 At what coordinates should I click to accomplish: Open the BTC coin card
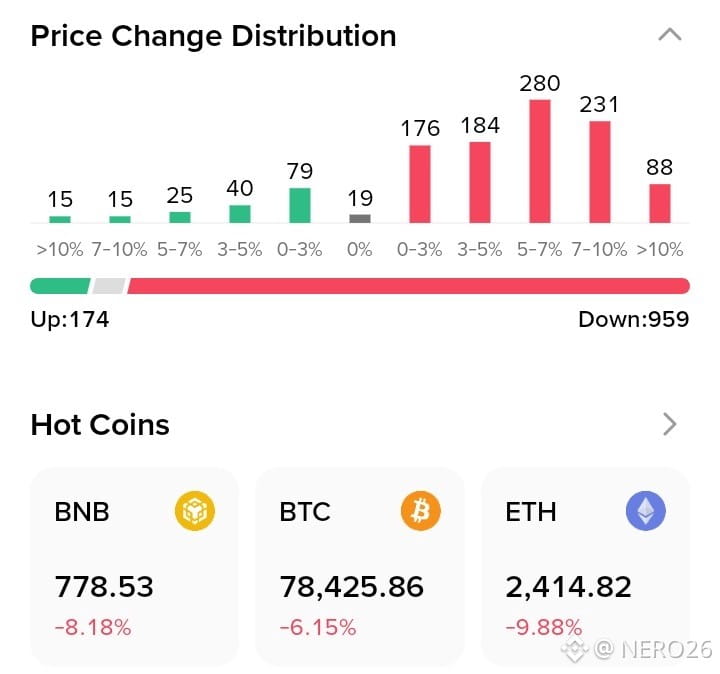tap(359, 566)
